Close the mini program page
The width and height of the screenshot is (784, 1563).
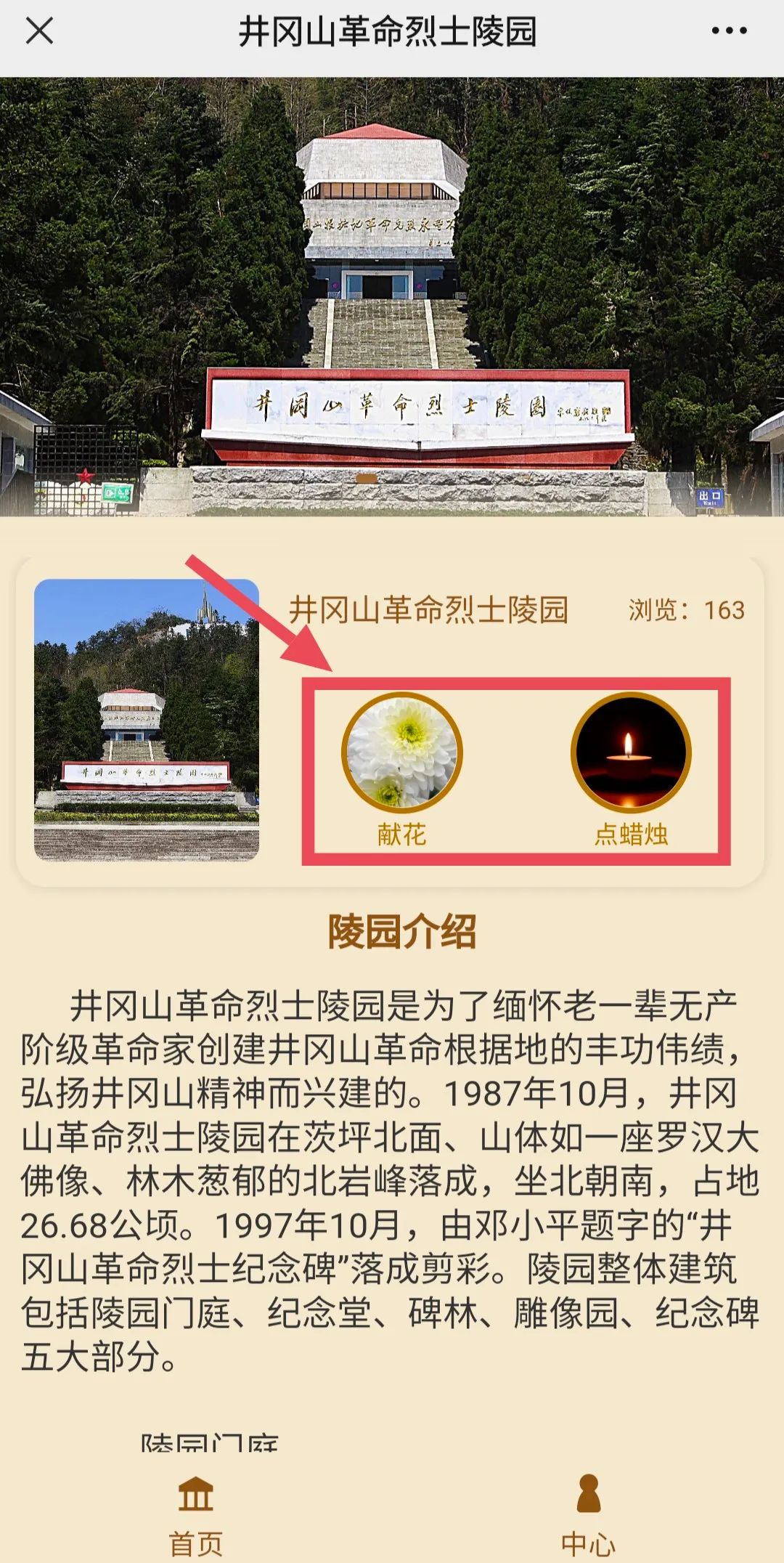[39, 31]
